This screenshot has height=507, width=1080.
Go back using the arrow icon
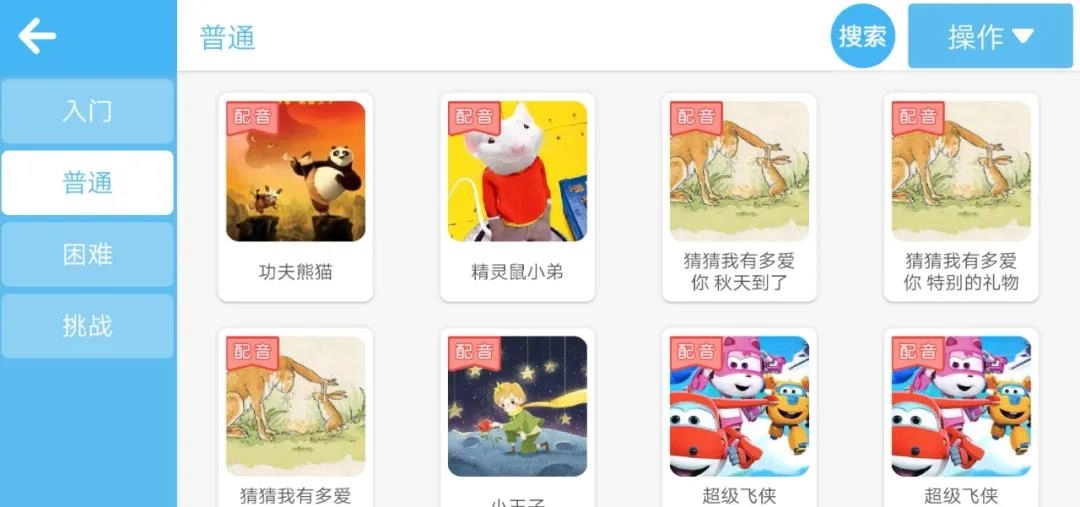coord(37,37)
